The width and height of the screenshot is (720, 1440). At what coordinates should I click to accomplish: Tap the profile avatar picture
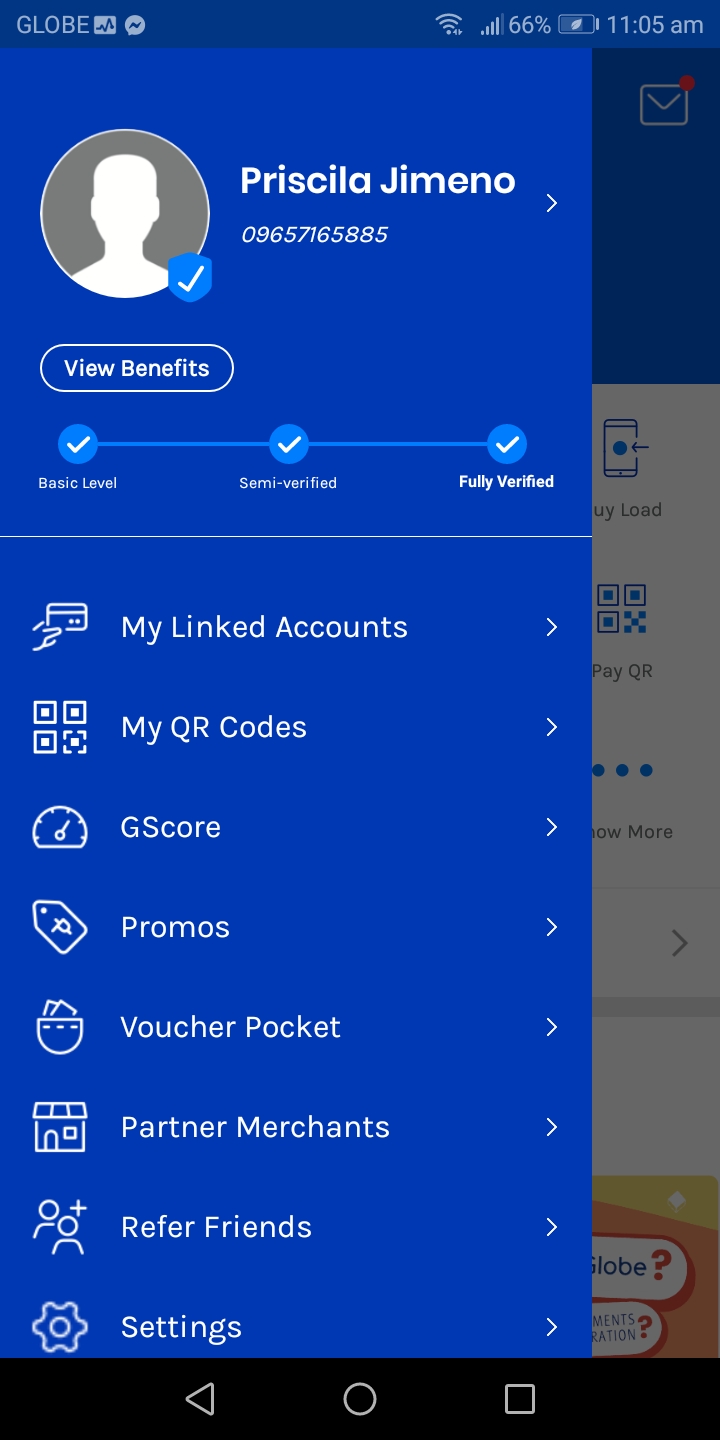click(125, 213)
